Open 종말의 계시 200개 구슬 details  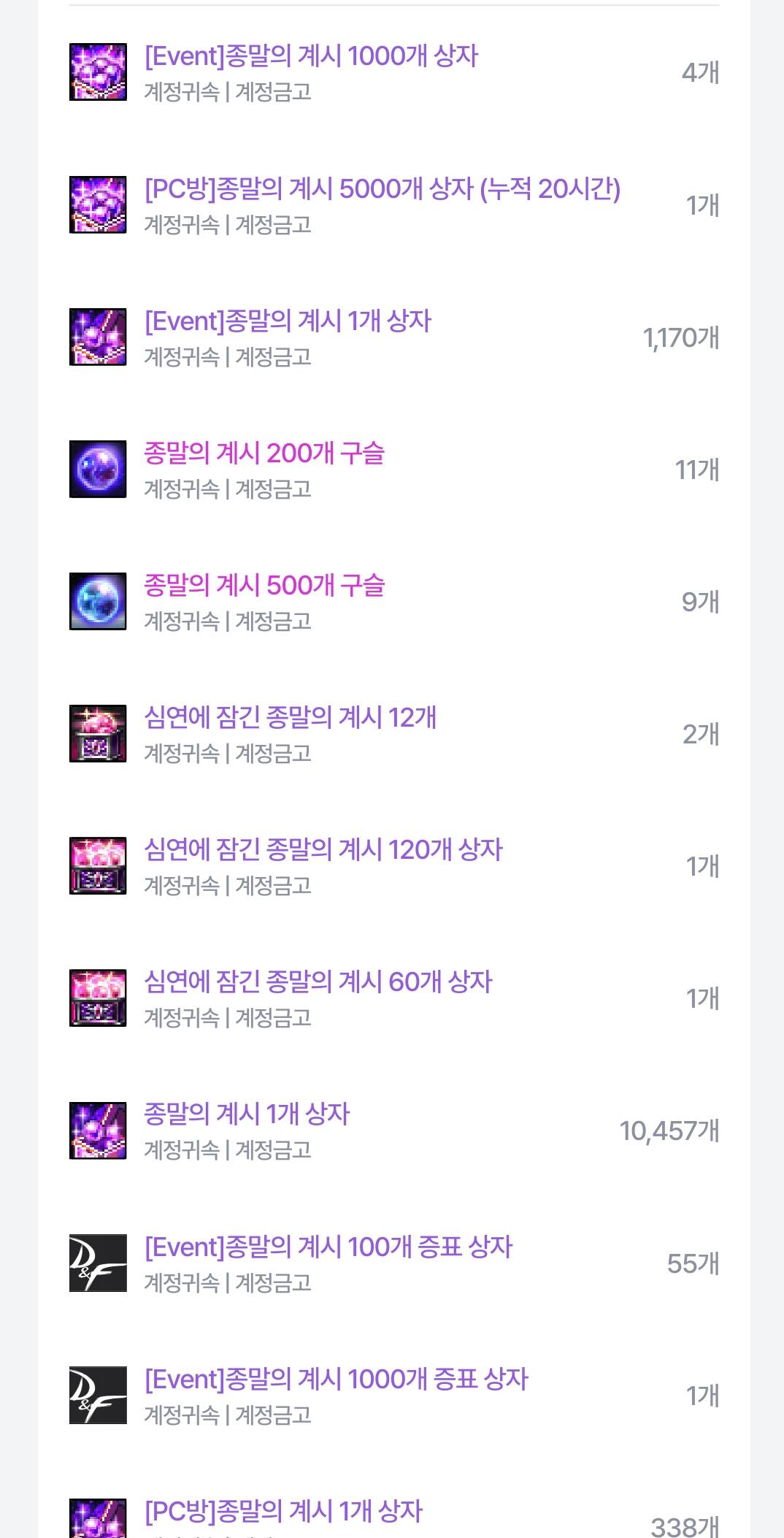click(x=264, y=454)
